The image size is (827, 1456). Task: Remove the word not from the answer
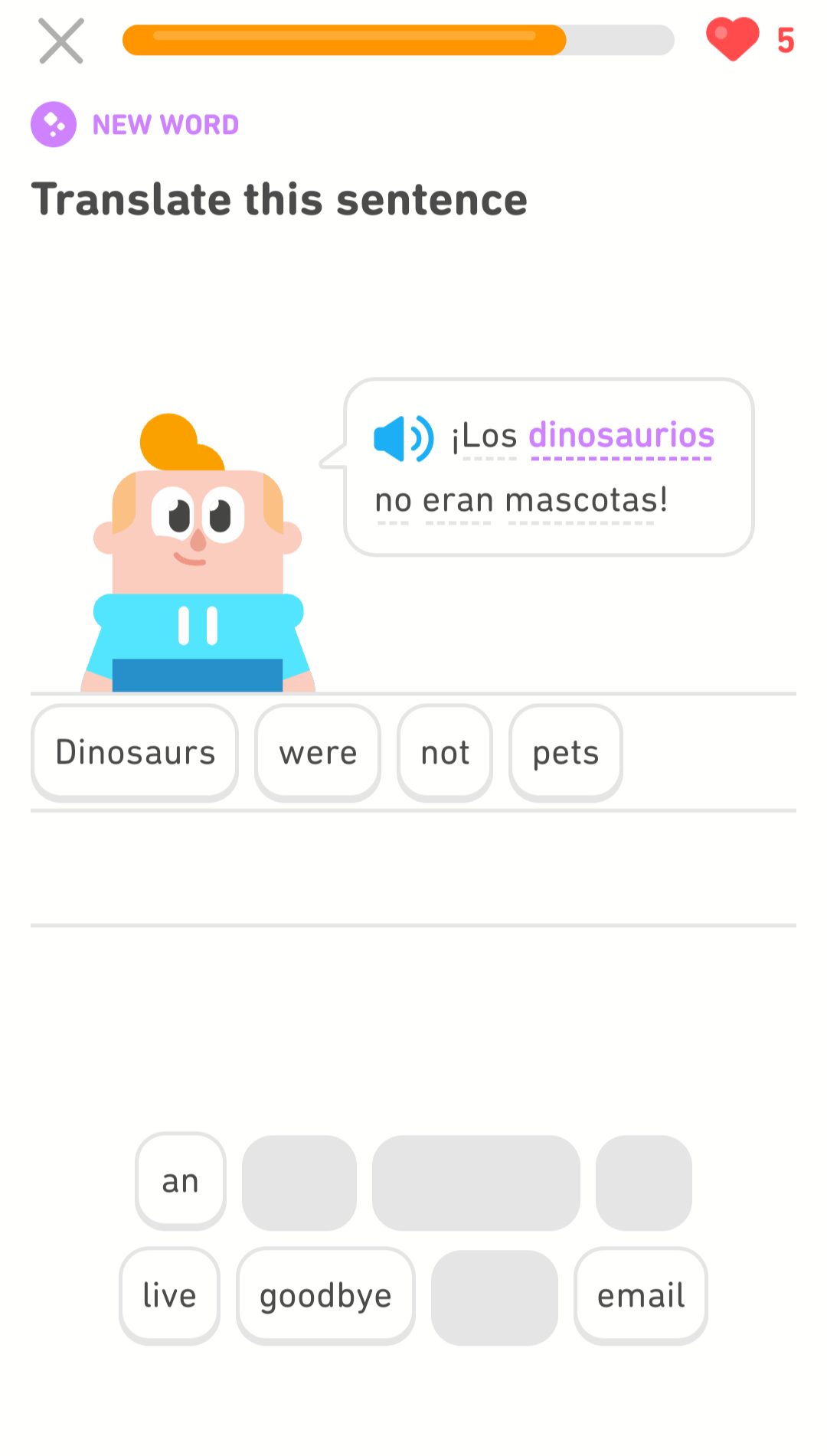(445, 753)
